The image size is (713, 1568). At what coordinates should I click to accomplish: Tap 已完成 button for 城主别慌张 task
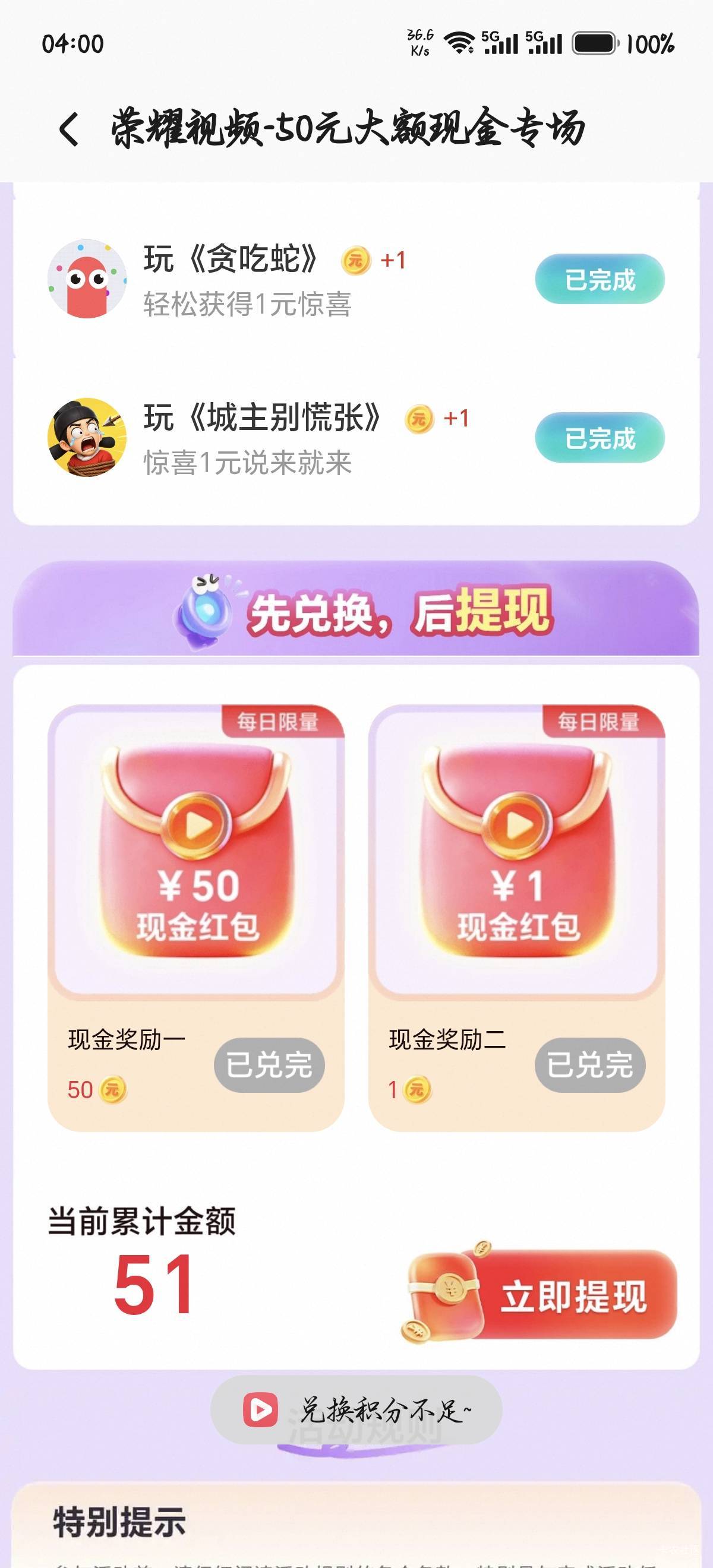tap(600, 438)
